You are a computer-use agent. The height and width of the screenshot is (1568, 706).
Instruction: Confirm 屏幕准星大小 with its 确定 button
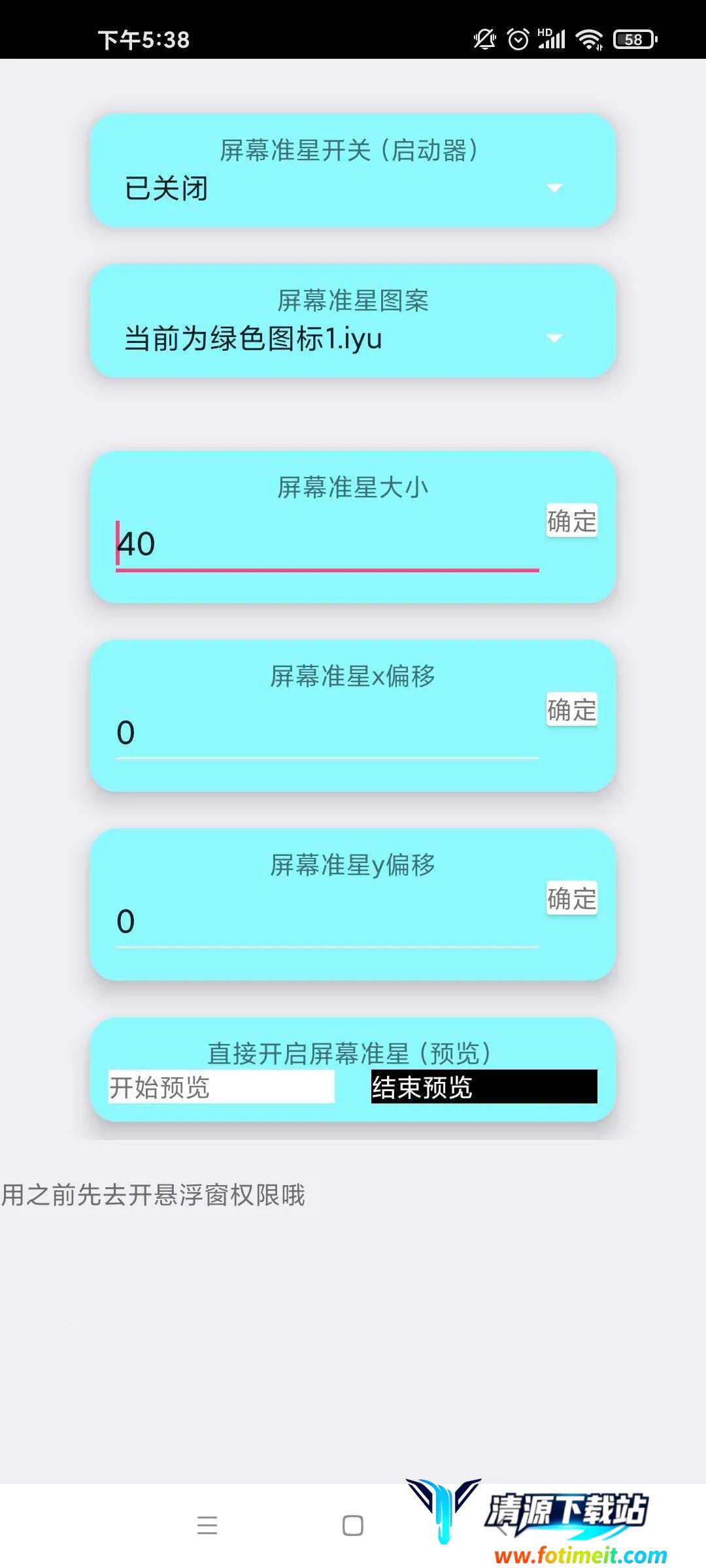(x=571, y=521)
